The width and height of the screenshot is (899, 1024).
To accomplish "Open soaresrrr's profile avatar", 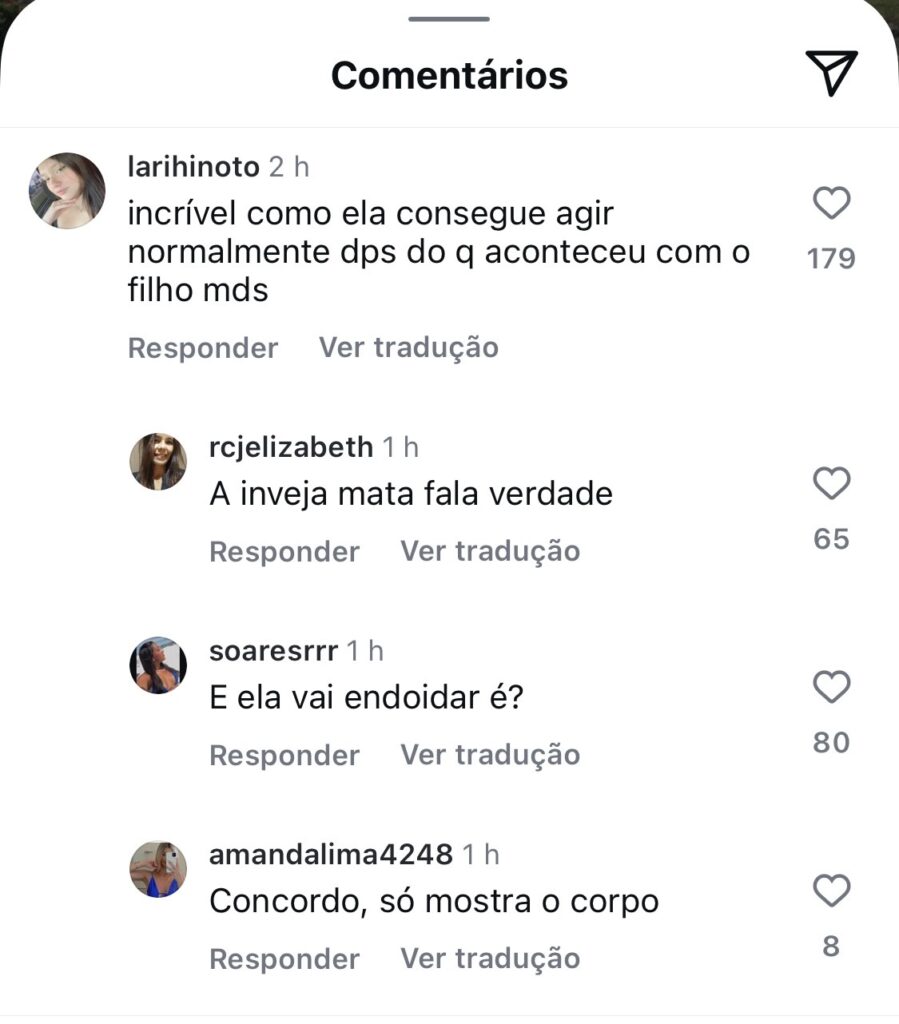I will point(158,665).
